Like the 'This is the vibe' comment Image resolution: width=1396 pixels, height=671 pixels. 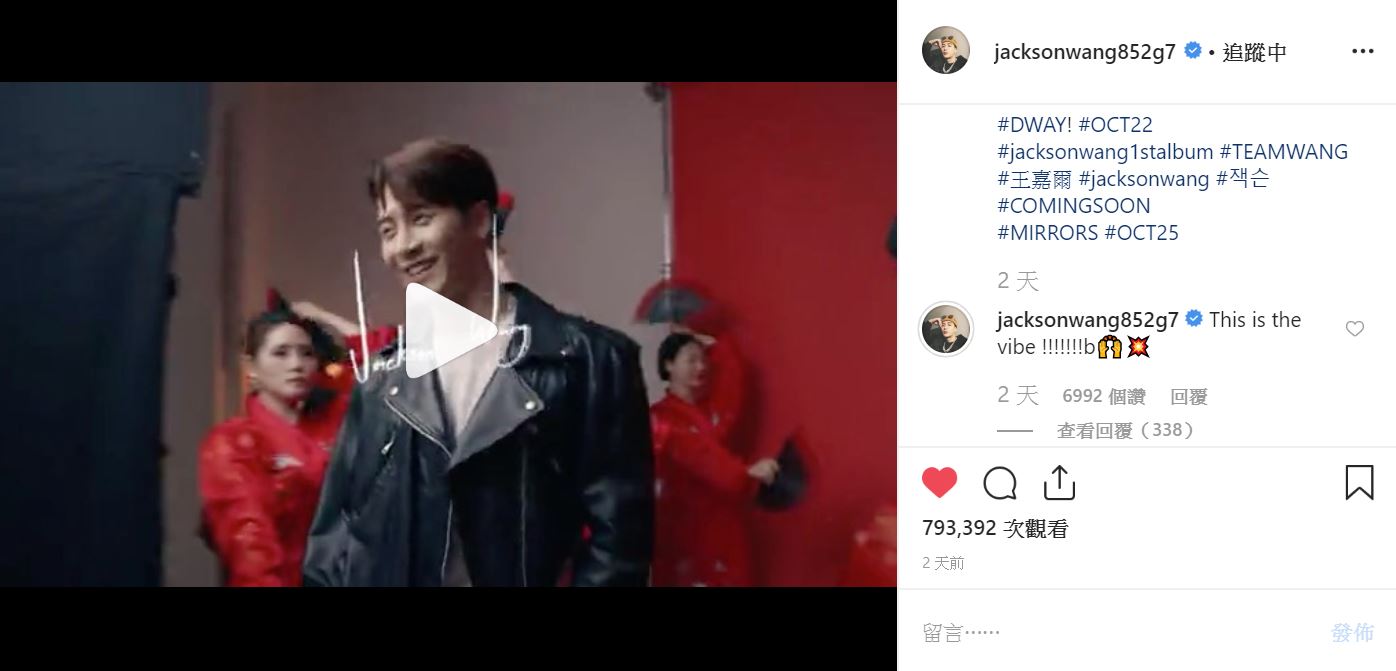1354,329
